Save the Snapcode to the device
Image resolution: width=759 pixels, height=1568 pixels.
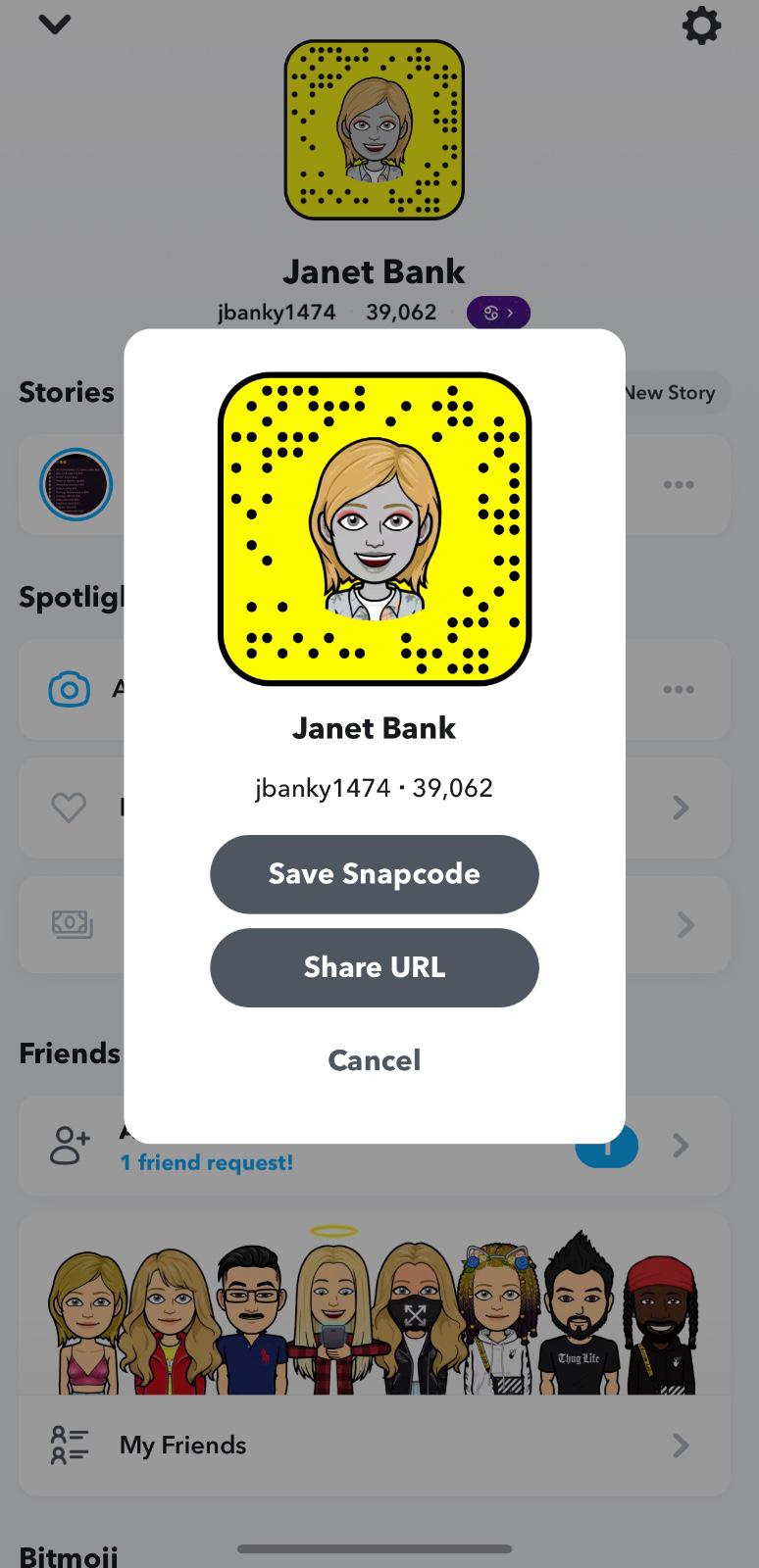point(374,874)
